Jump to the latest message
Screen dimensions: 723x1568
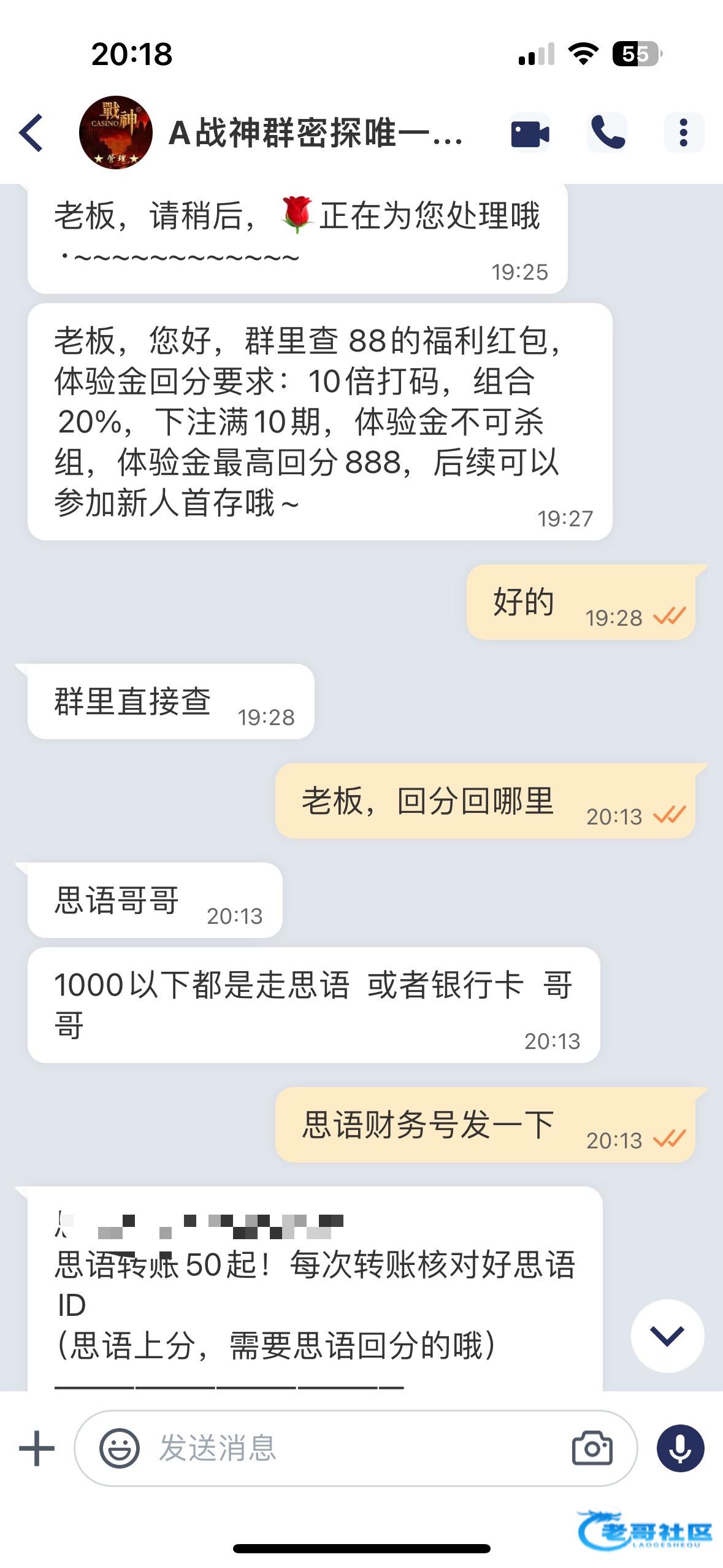click(x=667, y=1335)
